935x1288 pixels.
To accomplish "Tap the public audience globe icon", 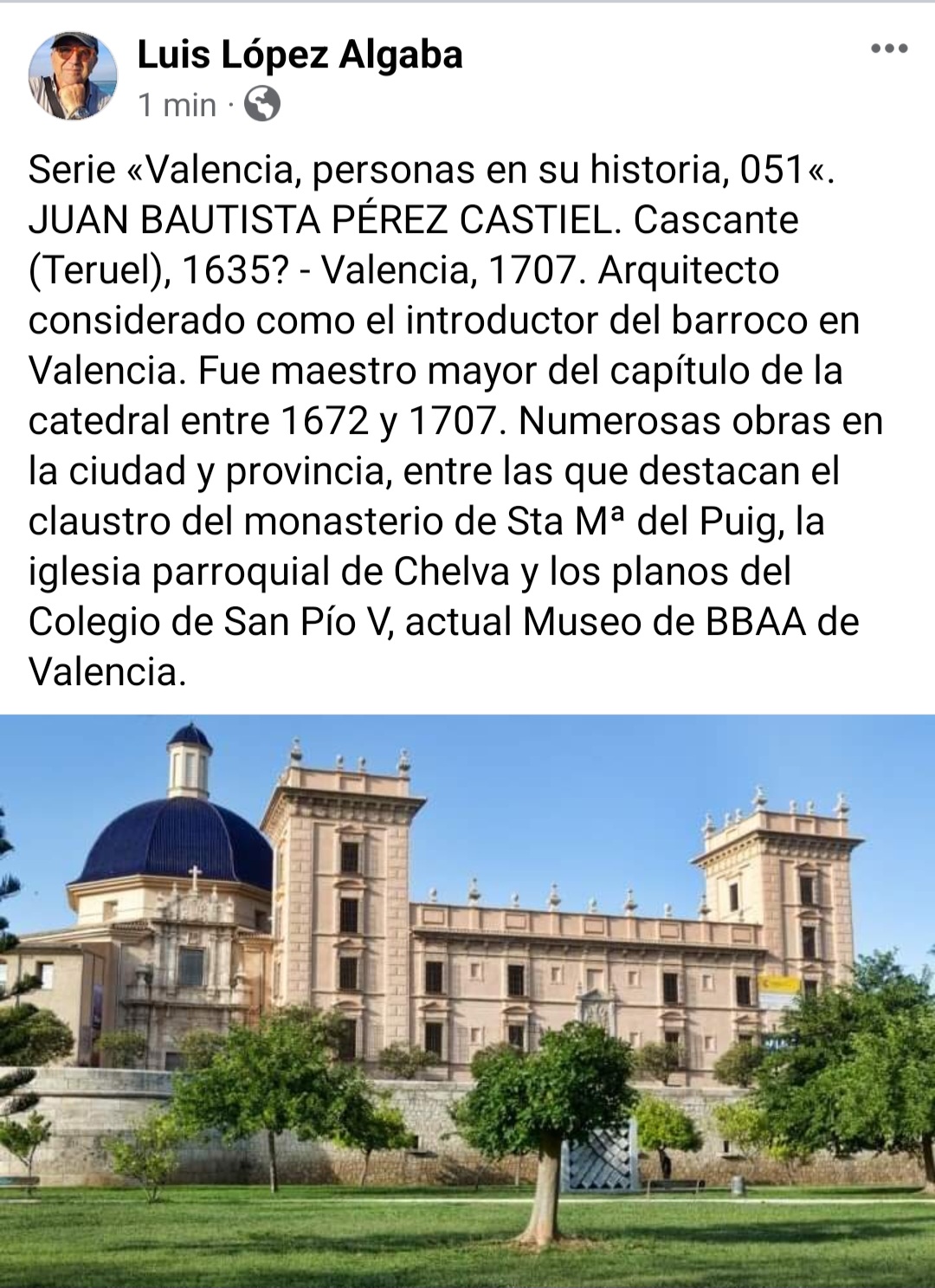I will coord(261,105).
